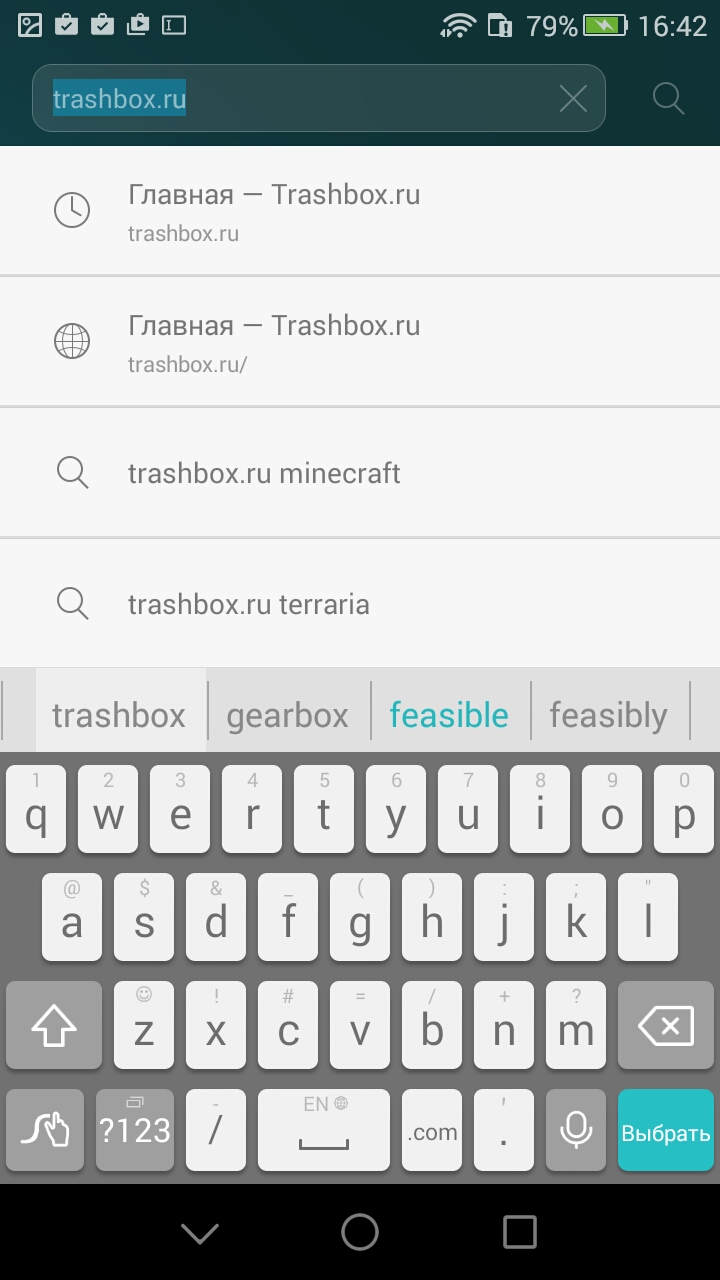Hit the backspace key
Image resolution: width=720 pixels, height=1280 pixels.
pyautogui.click(x=666, y=1024)
